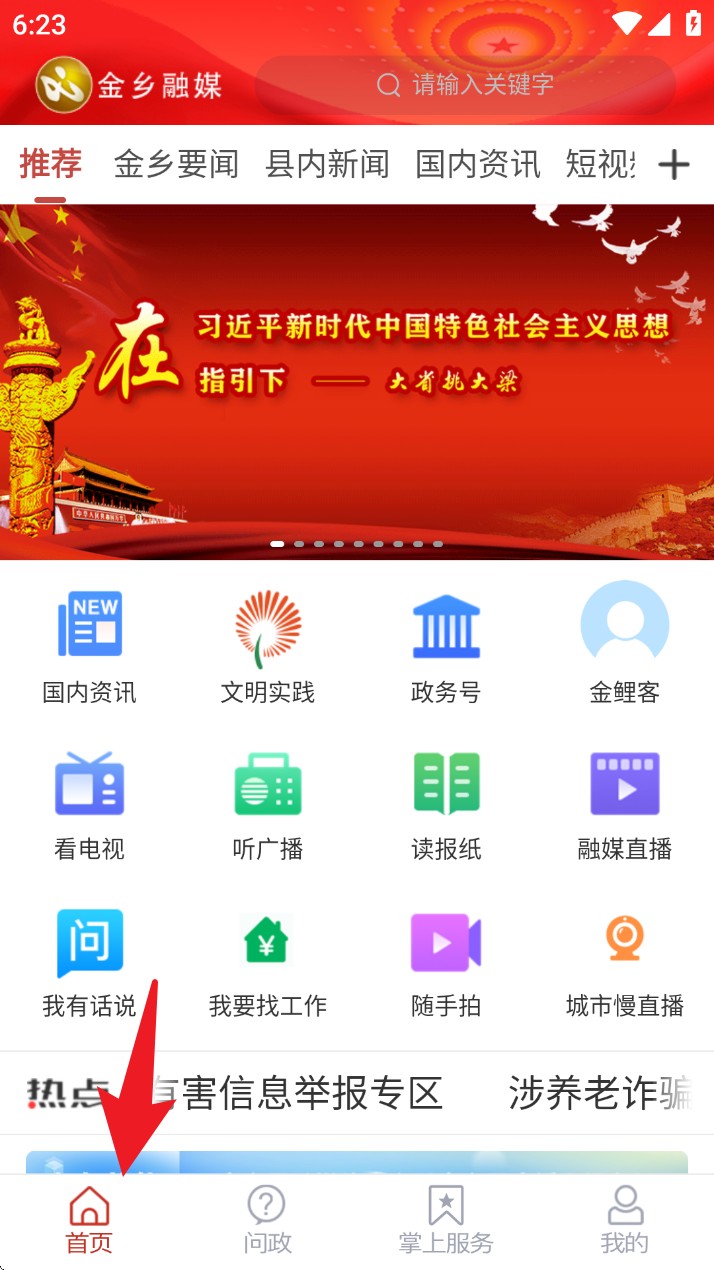Image resolution: width=714 pixels, height=1270 pixels.
Task: Switch to the 金乡要闻 tab
Action: 176,164
